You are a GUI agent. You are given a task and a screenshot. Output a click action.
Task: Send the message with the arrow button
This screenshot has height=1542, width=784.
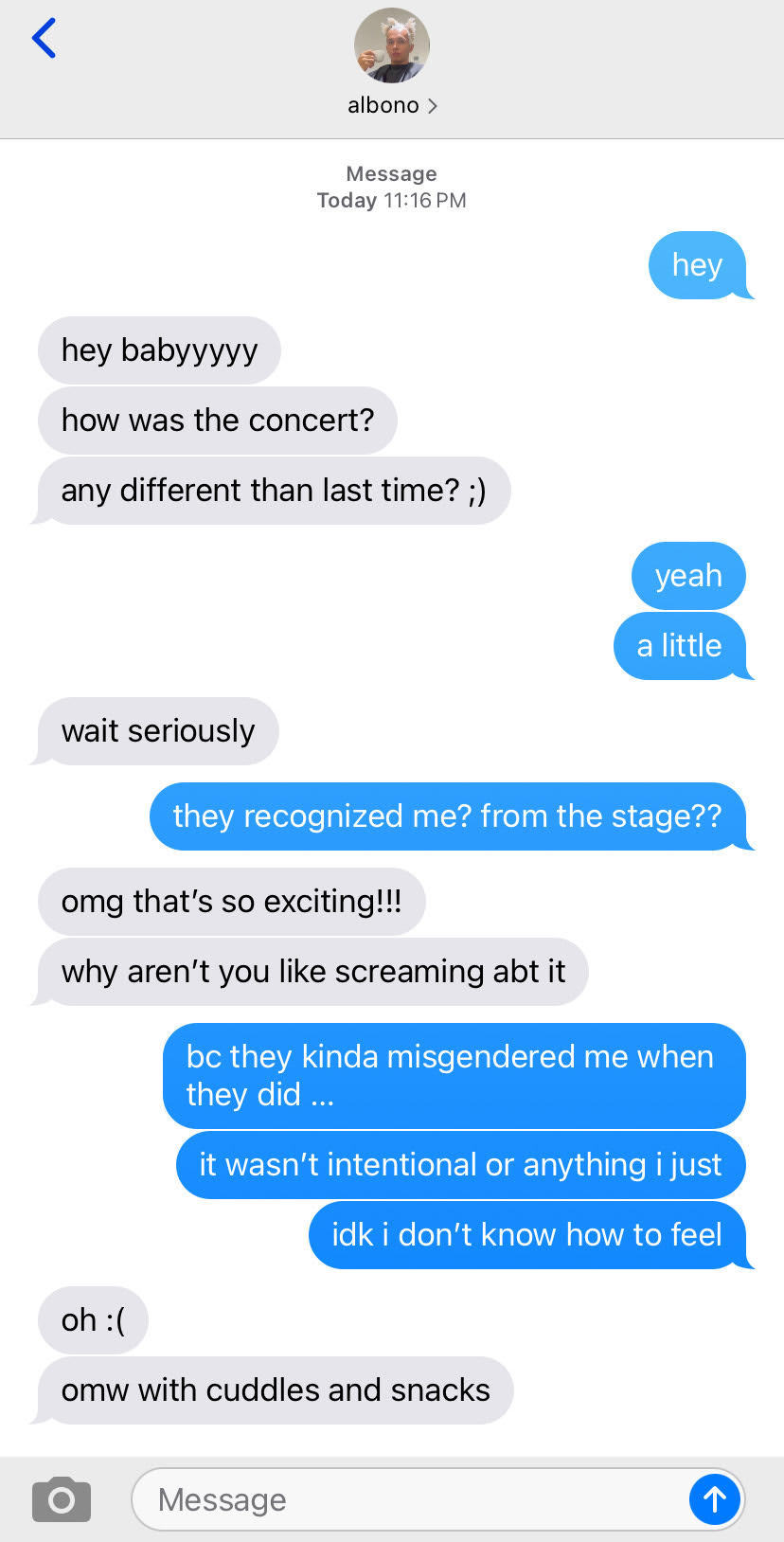[x=714, y=1499]
